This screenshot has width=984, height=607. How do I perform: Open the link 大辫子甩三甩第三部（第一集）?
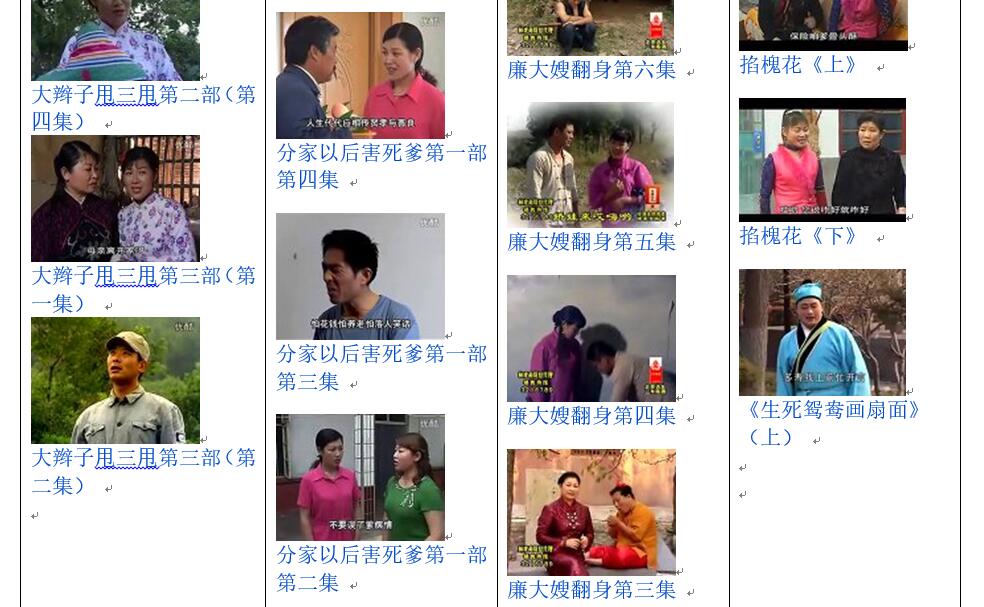click(x=143, y=276)
